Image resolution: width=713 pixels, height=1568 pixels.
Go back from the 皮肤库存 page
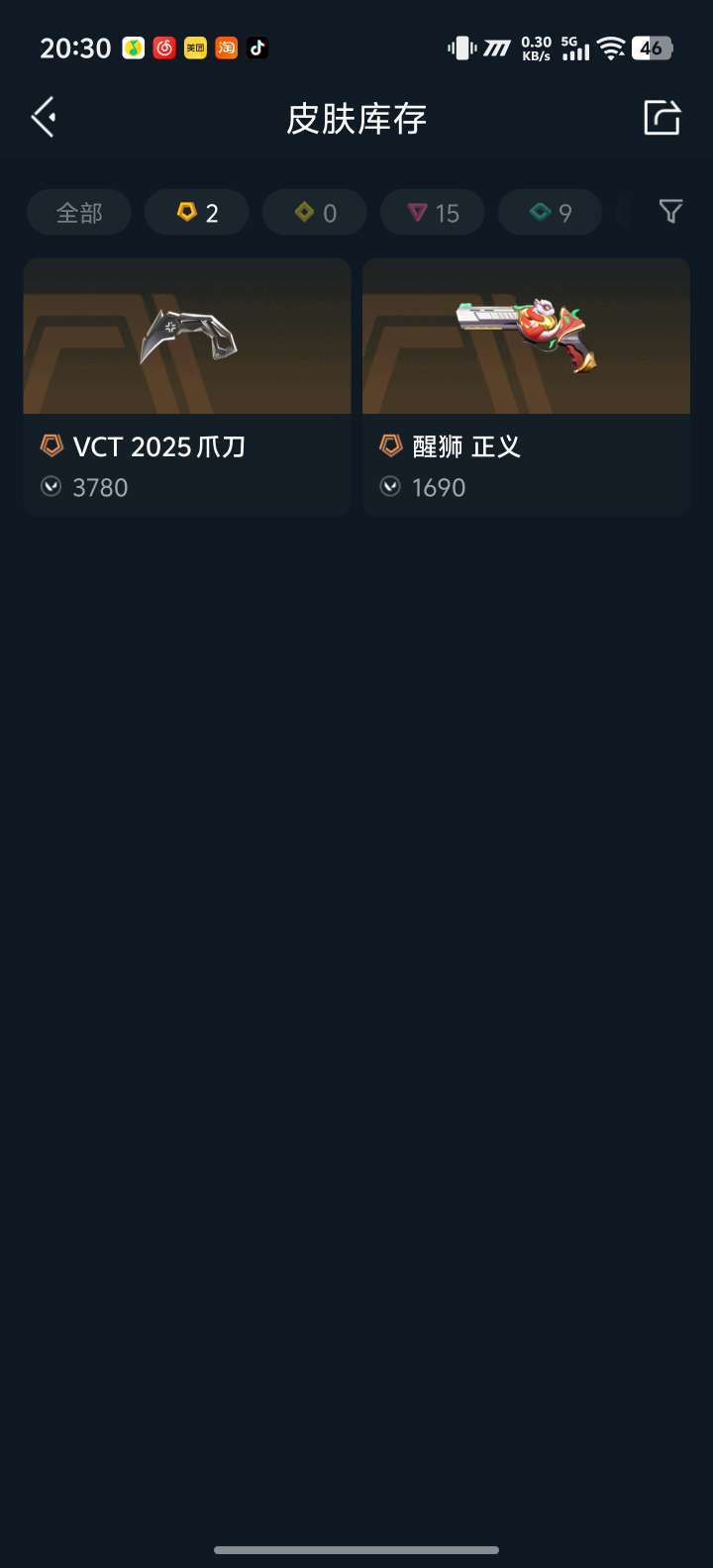click(44, 118)
